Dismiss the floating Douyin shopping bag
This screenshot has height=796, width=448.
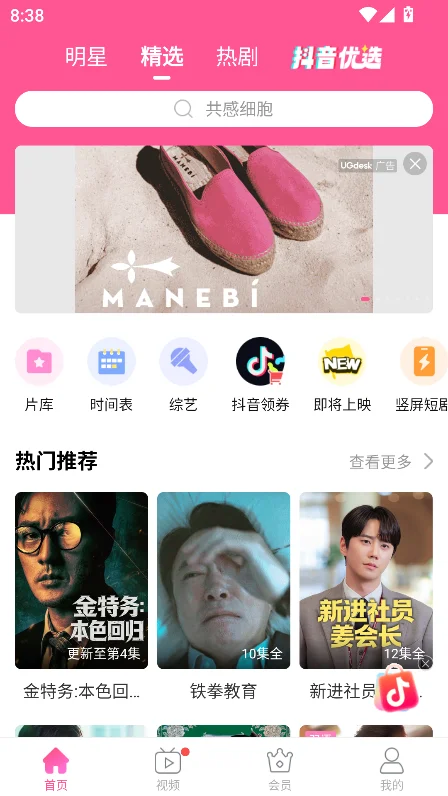[x=426, y=663]
